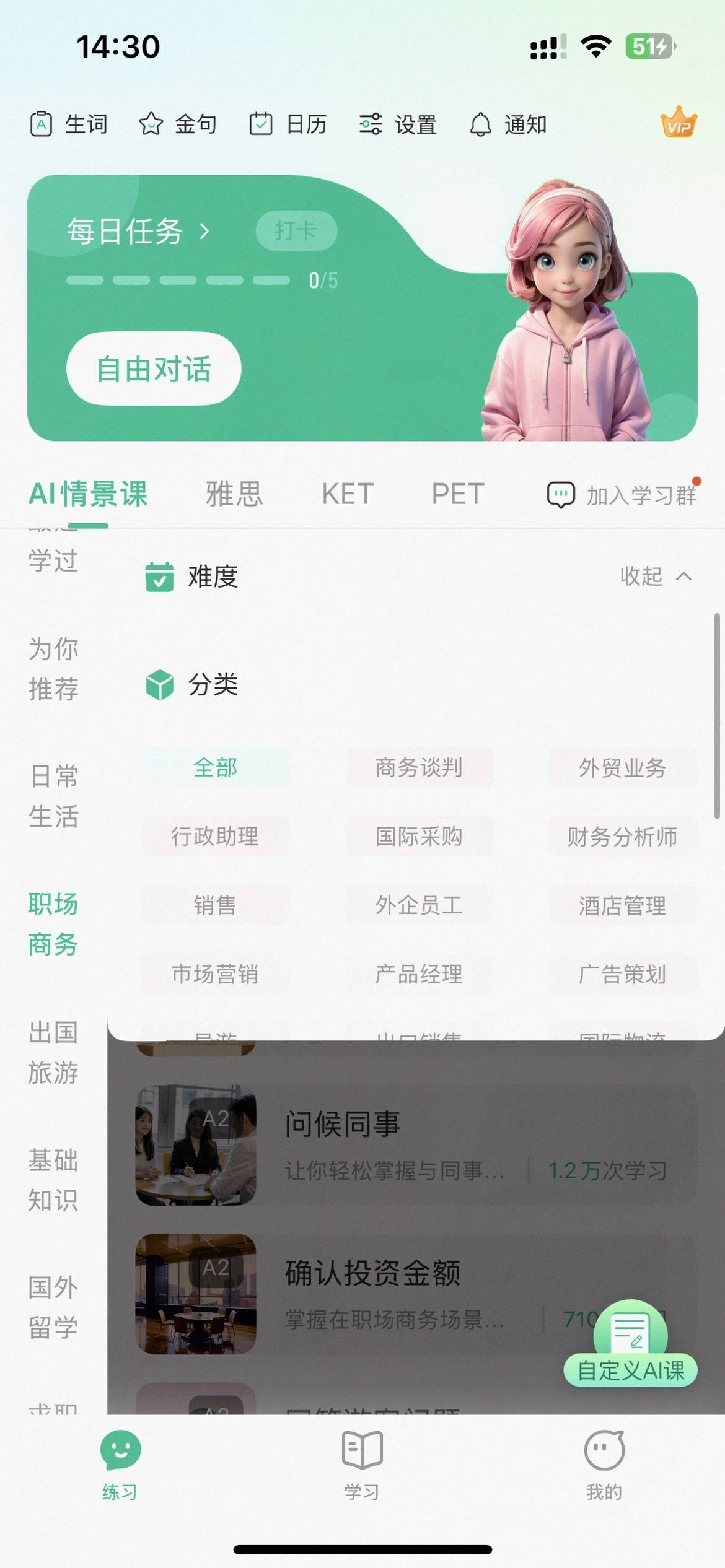Image resolution: width=725 pixels, height=1568 pixels.
Task: Select the 外贸业务 category chip
Action: (x=622, y=768)
